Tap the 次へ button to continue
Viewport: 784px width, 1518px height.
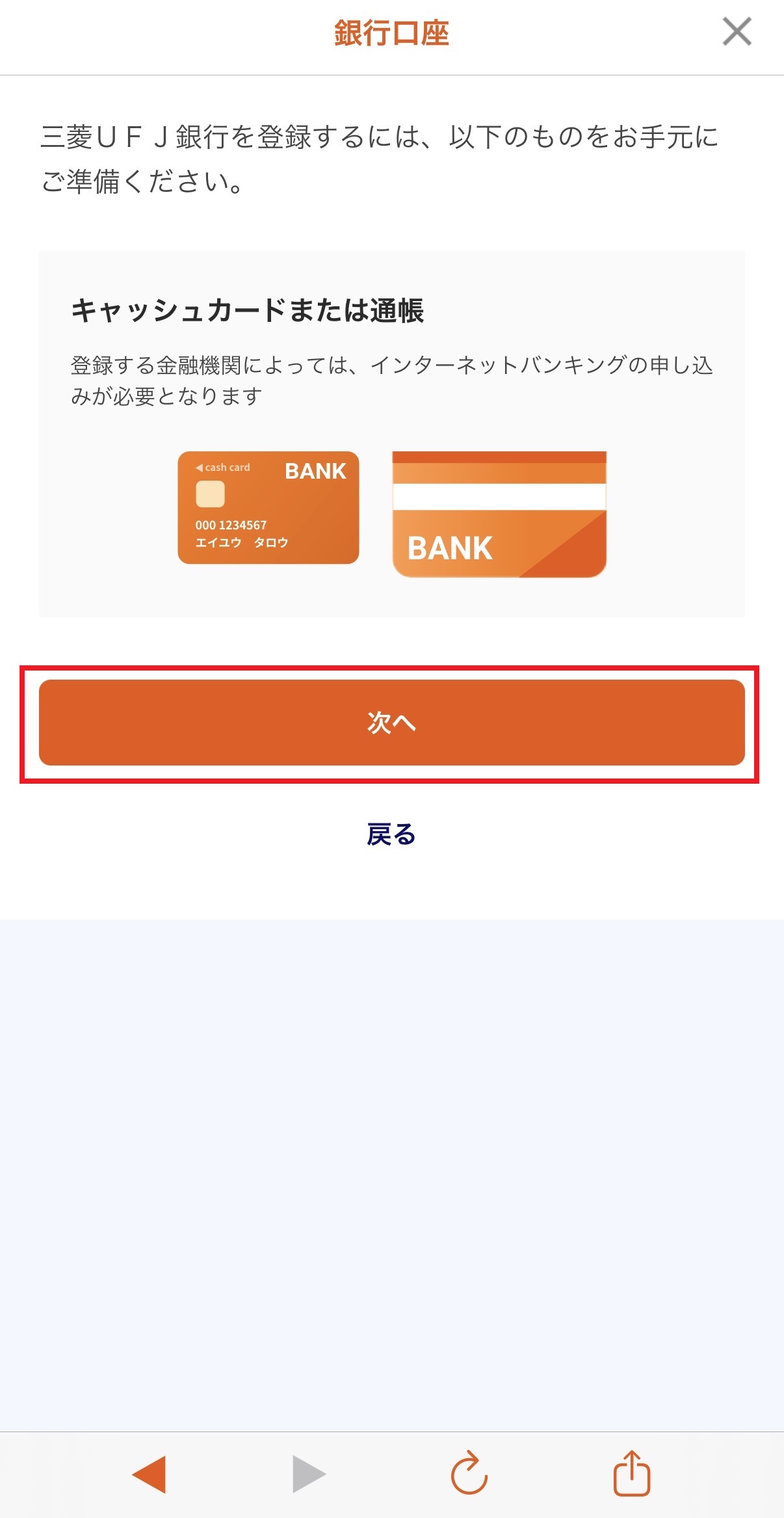click(391, 723)
